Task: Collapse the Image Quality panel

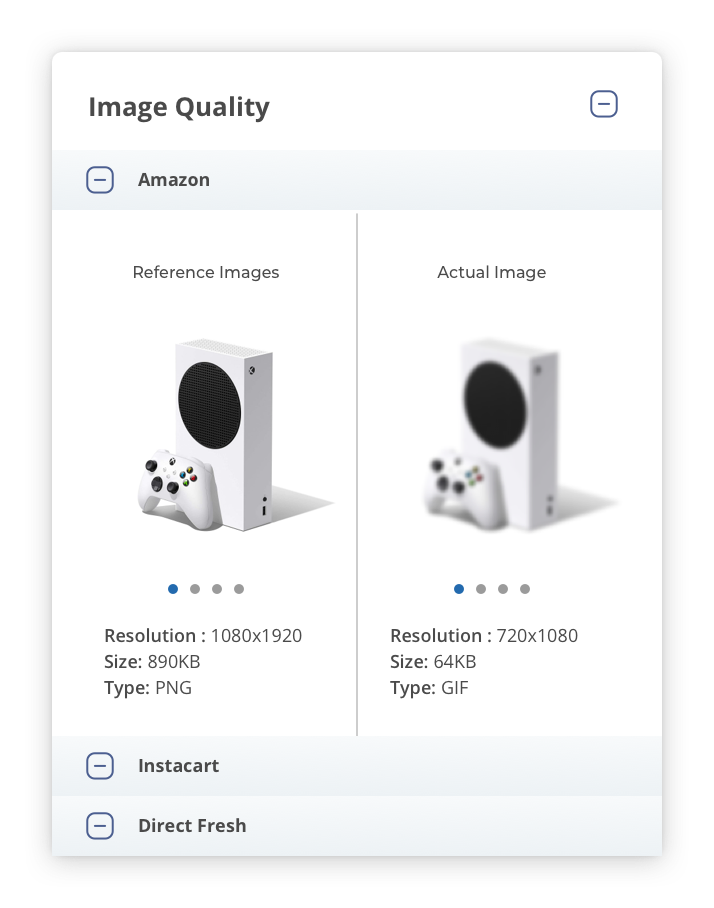Action: (x=604, y=104)
